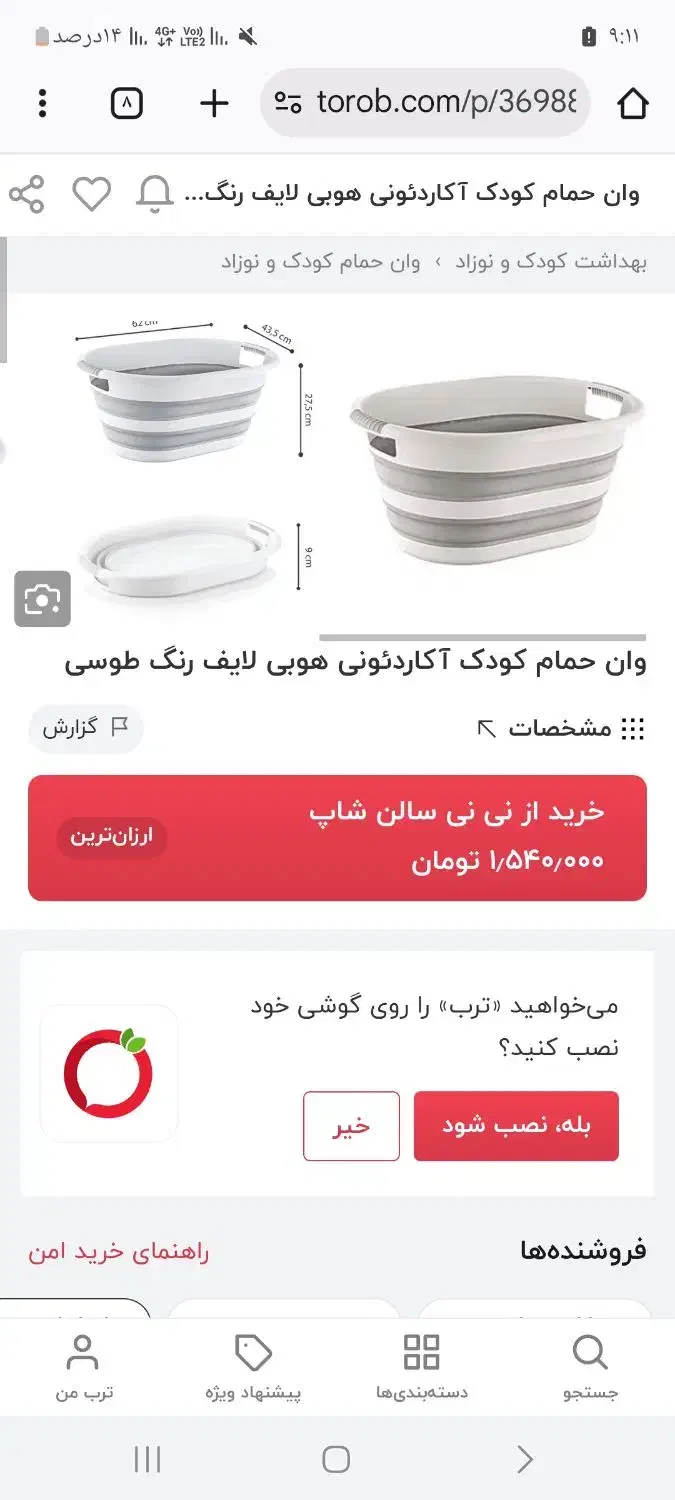Switch to the جستجو tab

pyautogui.click(x=591, y=1368)
